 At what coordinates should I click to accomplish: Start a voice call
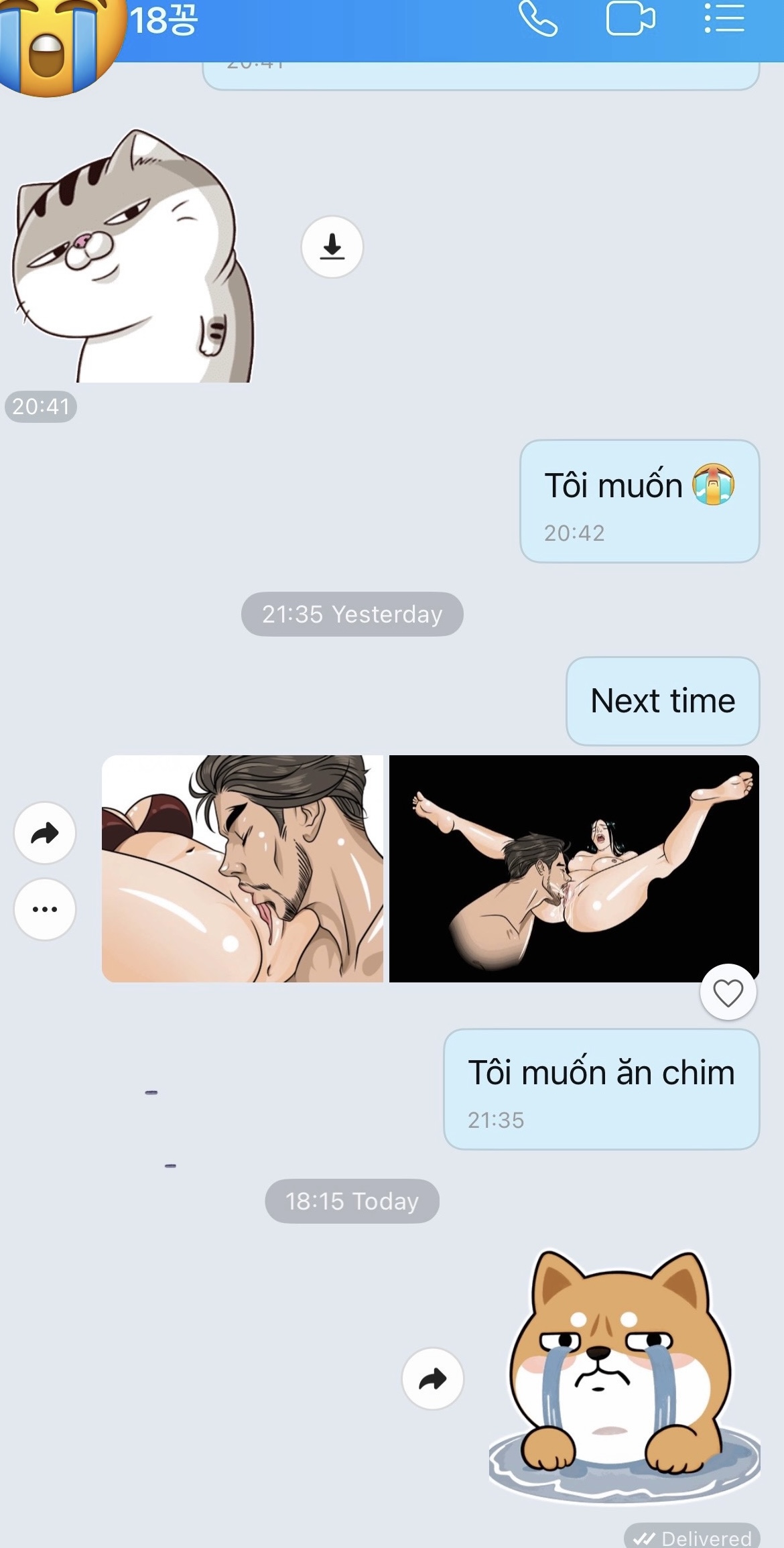pyautogui.click(x=538, y=19)
